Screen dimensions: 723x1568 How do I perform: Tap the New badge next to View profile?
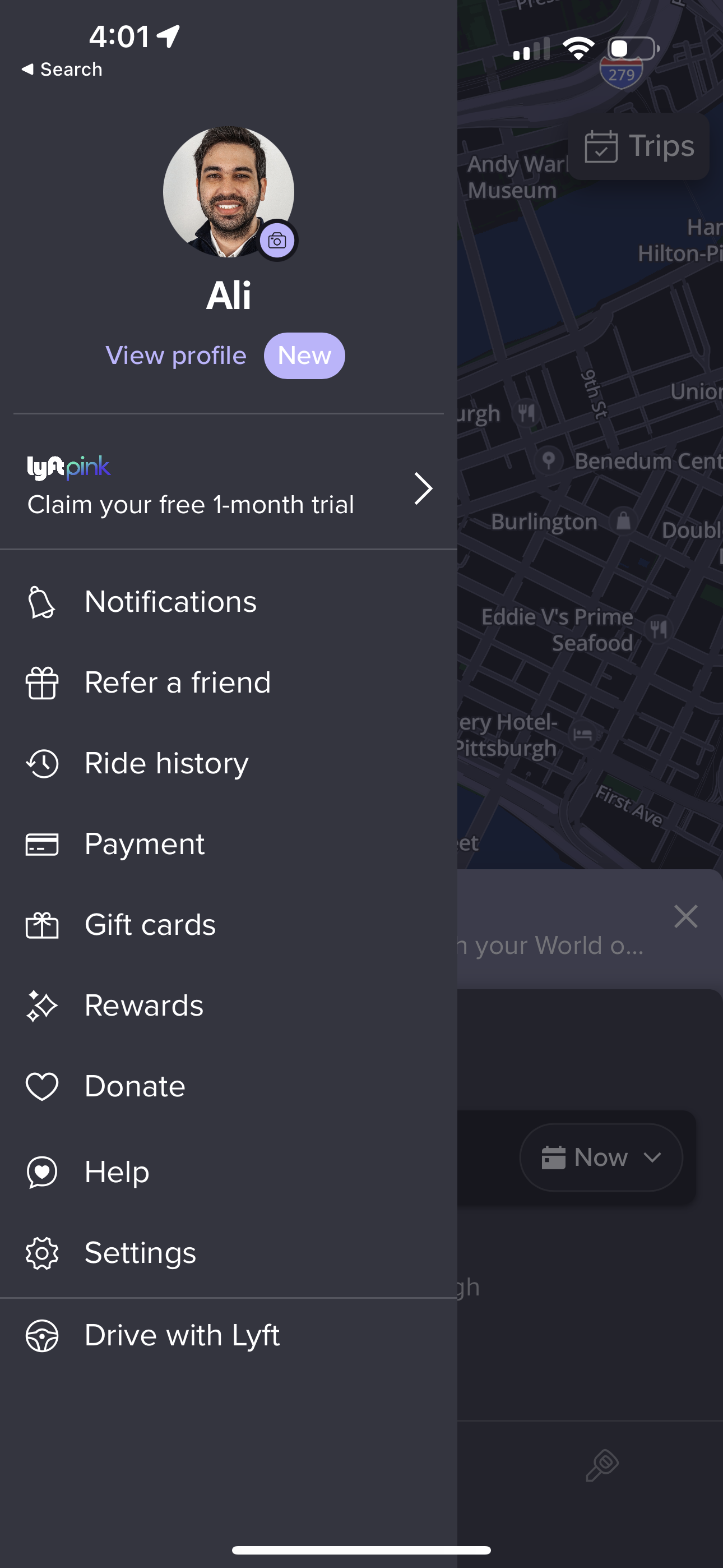pyautogui.click(x=304, y=356)
